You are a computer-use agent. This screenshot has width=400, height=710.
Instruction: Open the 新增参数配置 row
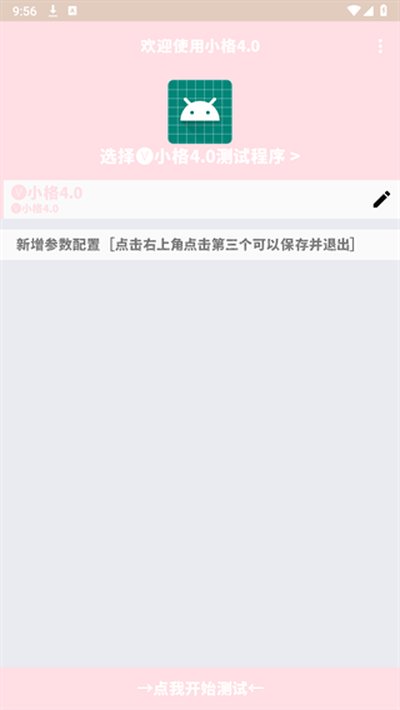coord(200,245)
